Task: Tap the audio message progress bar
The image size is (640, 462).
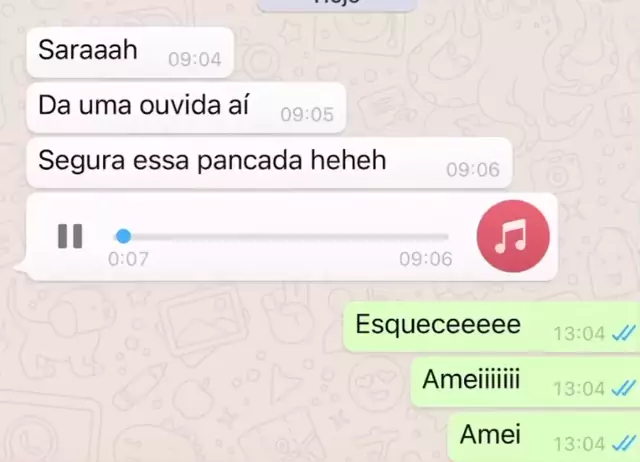Action: (x=283, y=237)
